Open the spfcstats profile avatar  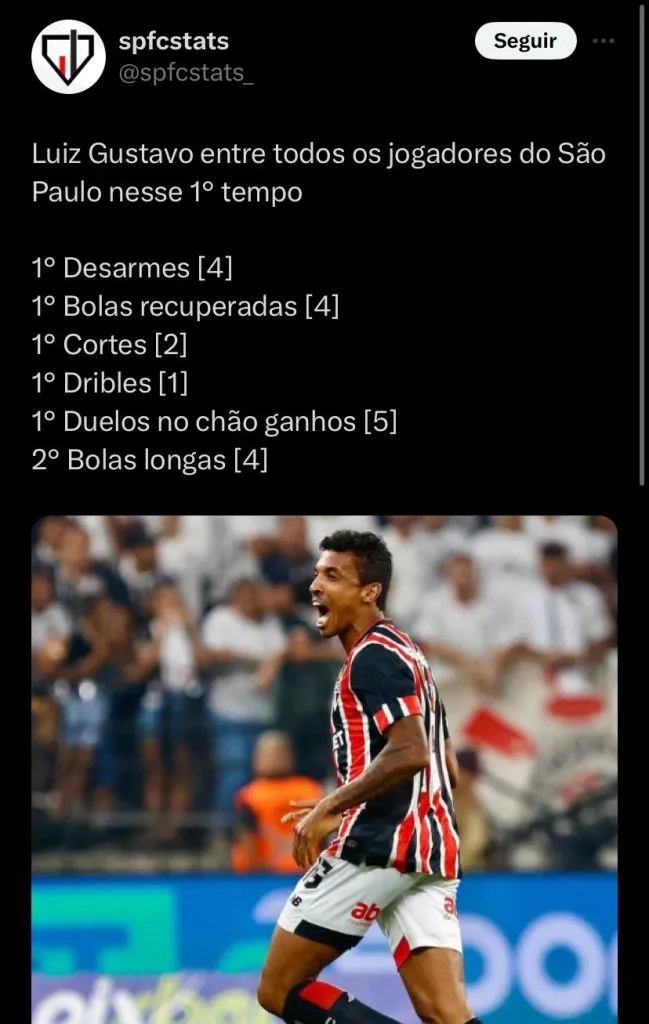point(68,57)
